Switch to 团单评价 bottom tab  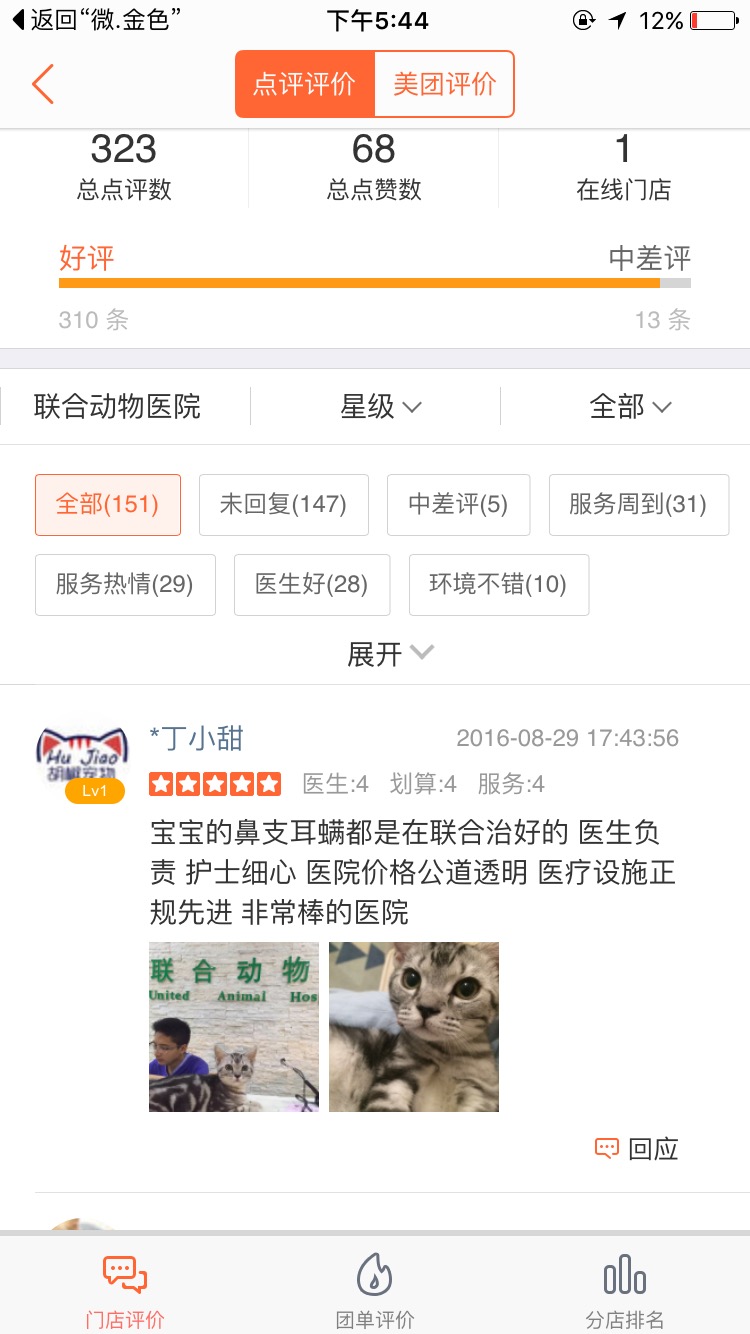pos(375,1290)
